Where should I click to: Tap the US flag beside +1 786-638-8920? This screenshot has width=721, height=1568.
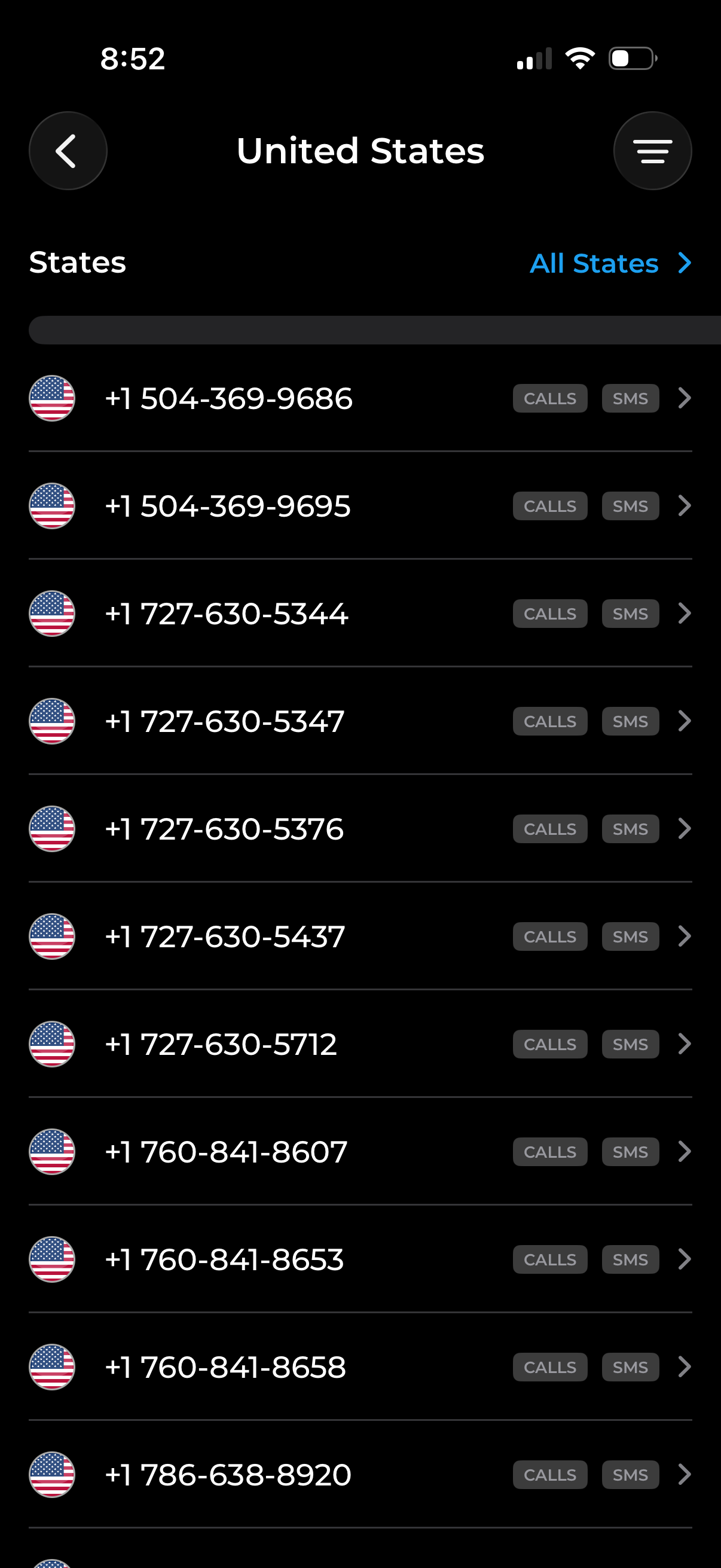coord(52,1474)
